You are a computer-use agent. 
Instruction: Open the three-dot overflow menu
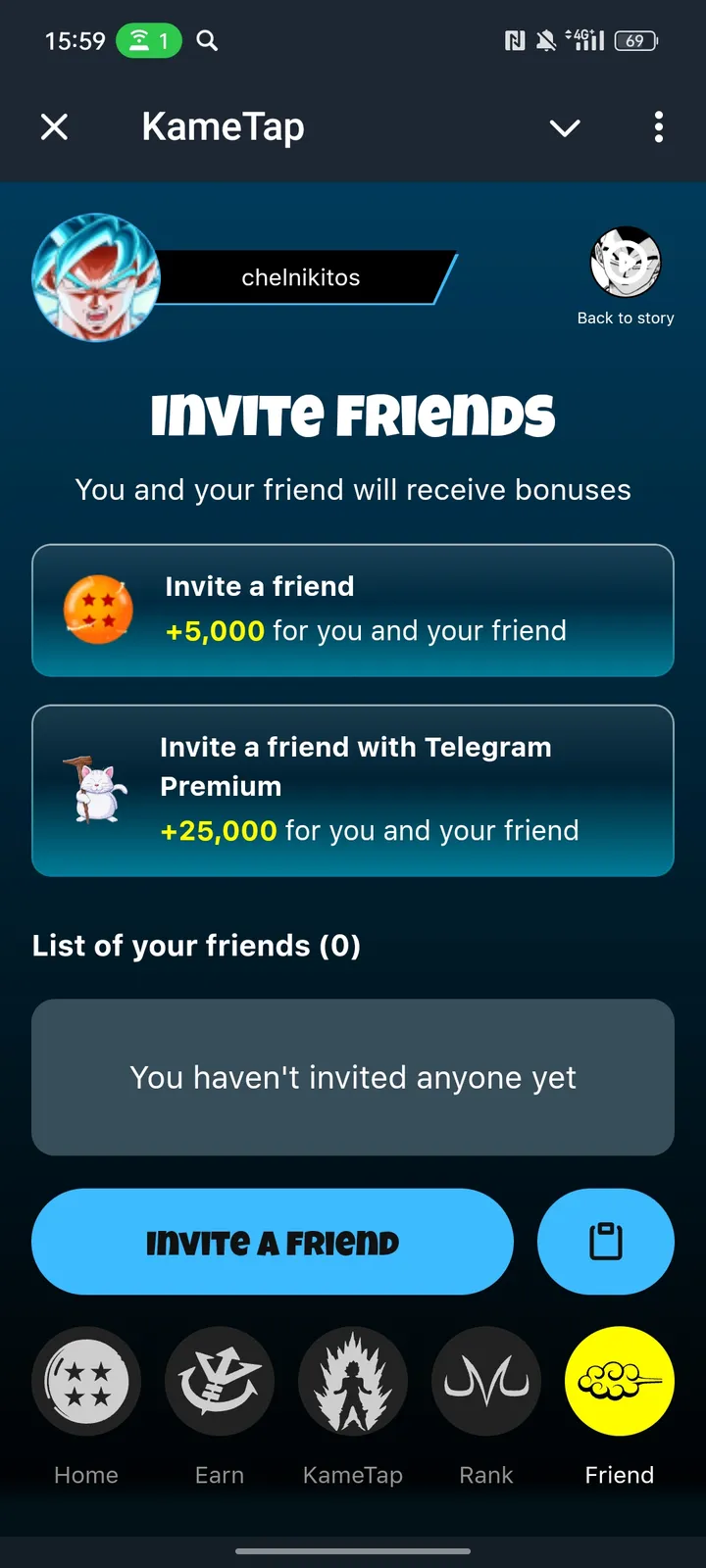click(658, 127)
